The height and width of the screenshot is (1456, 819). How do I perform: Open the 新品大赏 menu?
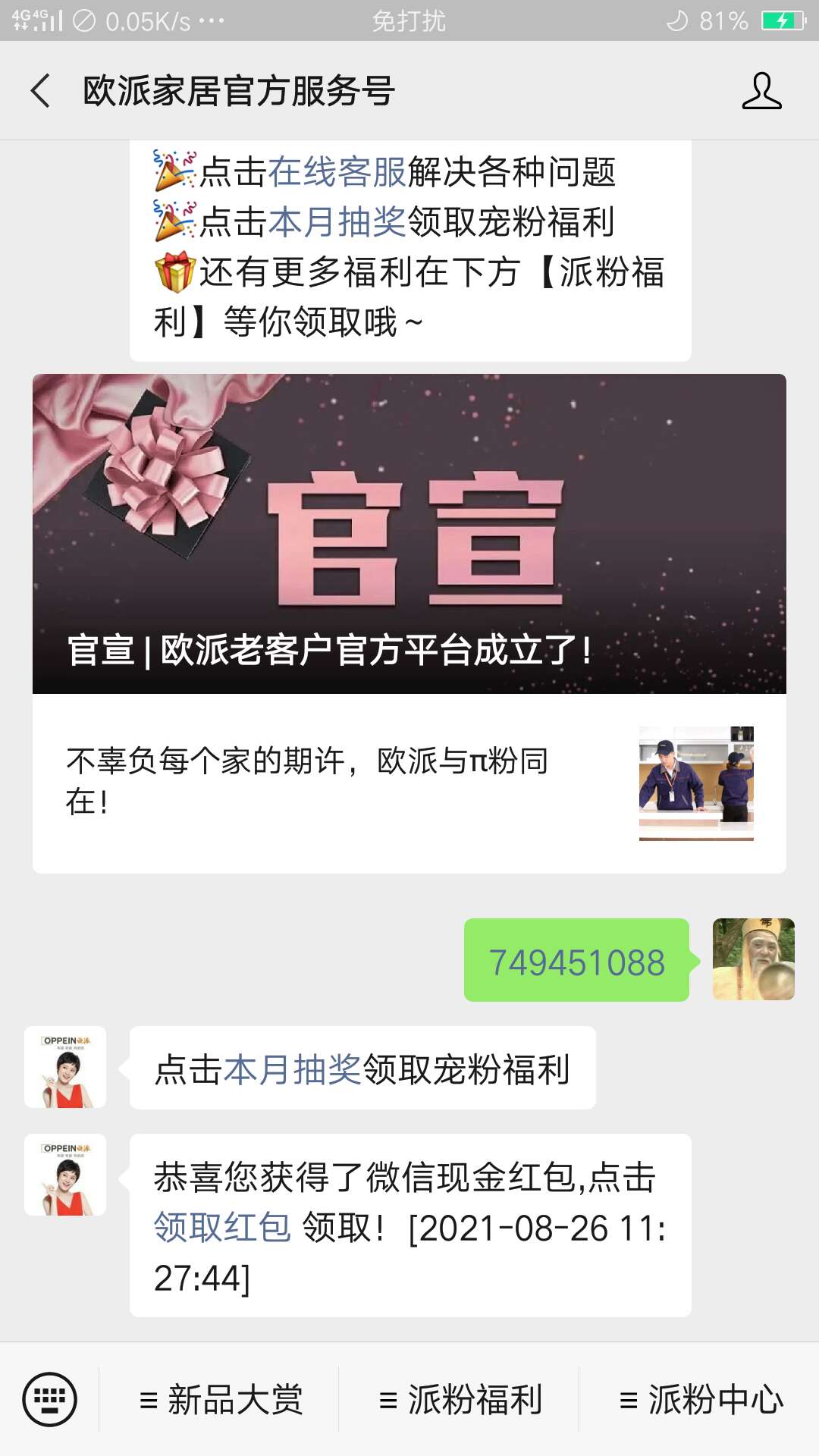(x=221, y=1400)
